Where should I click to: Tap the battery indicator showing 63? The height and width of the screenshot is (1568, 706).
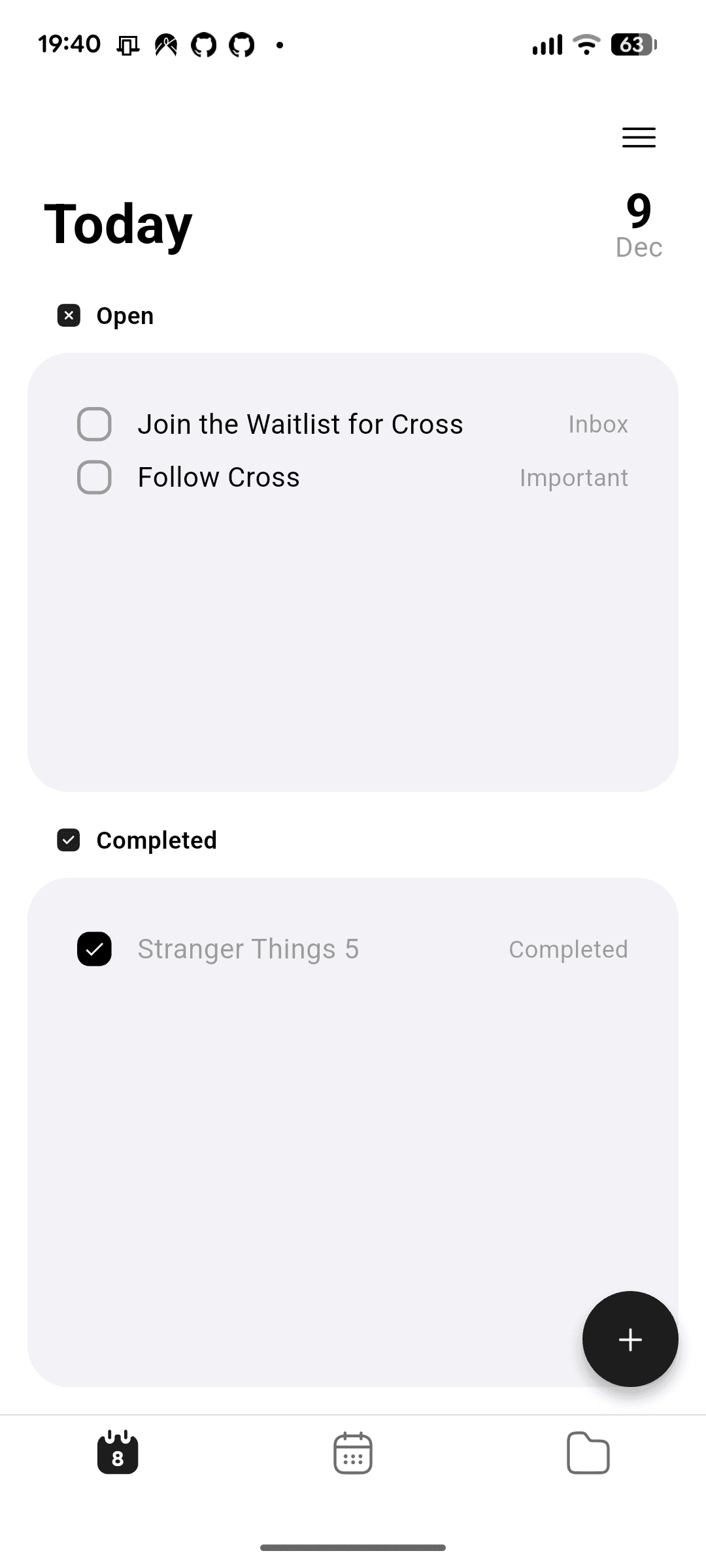point(631,44)
